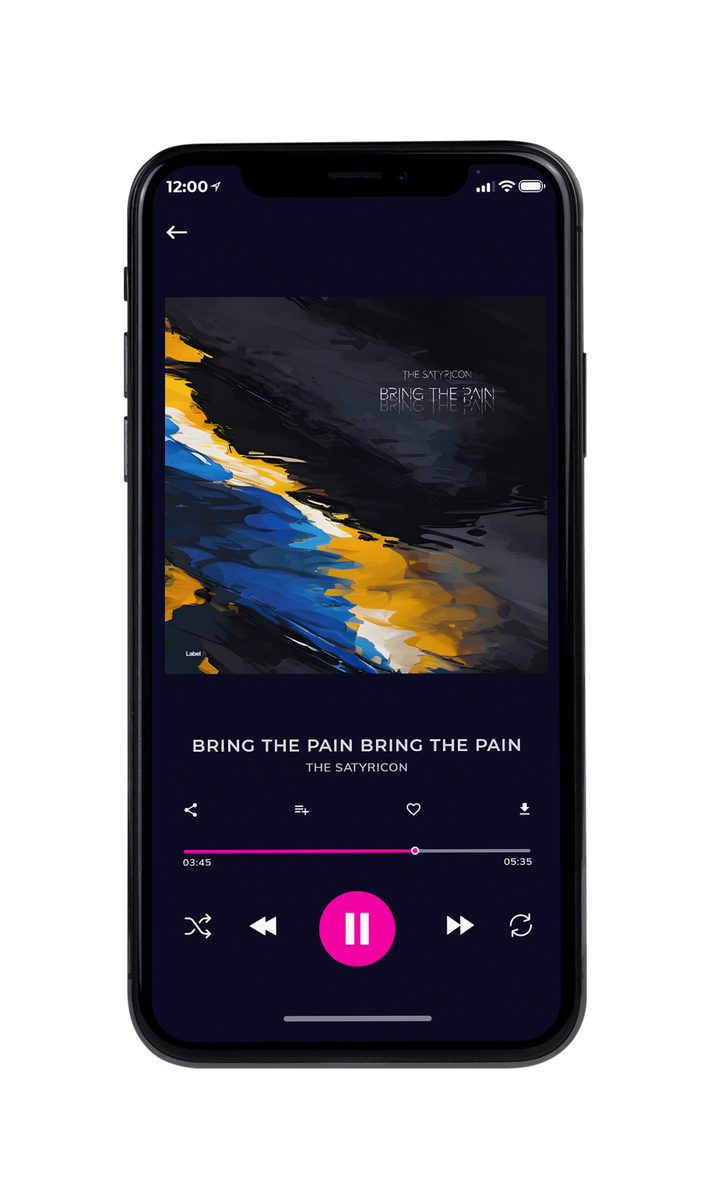The width and height of the screenshot is (720, 1200).
Task: Tap the playback progress bar knob
Action: pos(415,851)
